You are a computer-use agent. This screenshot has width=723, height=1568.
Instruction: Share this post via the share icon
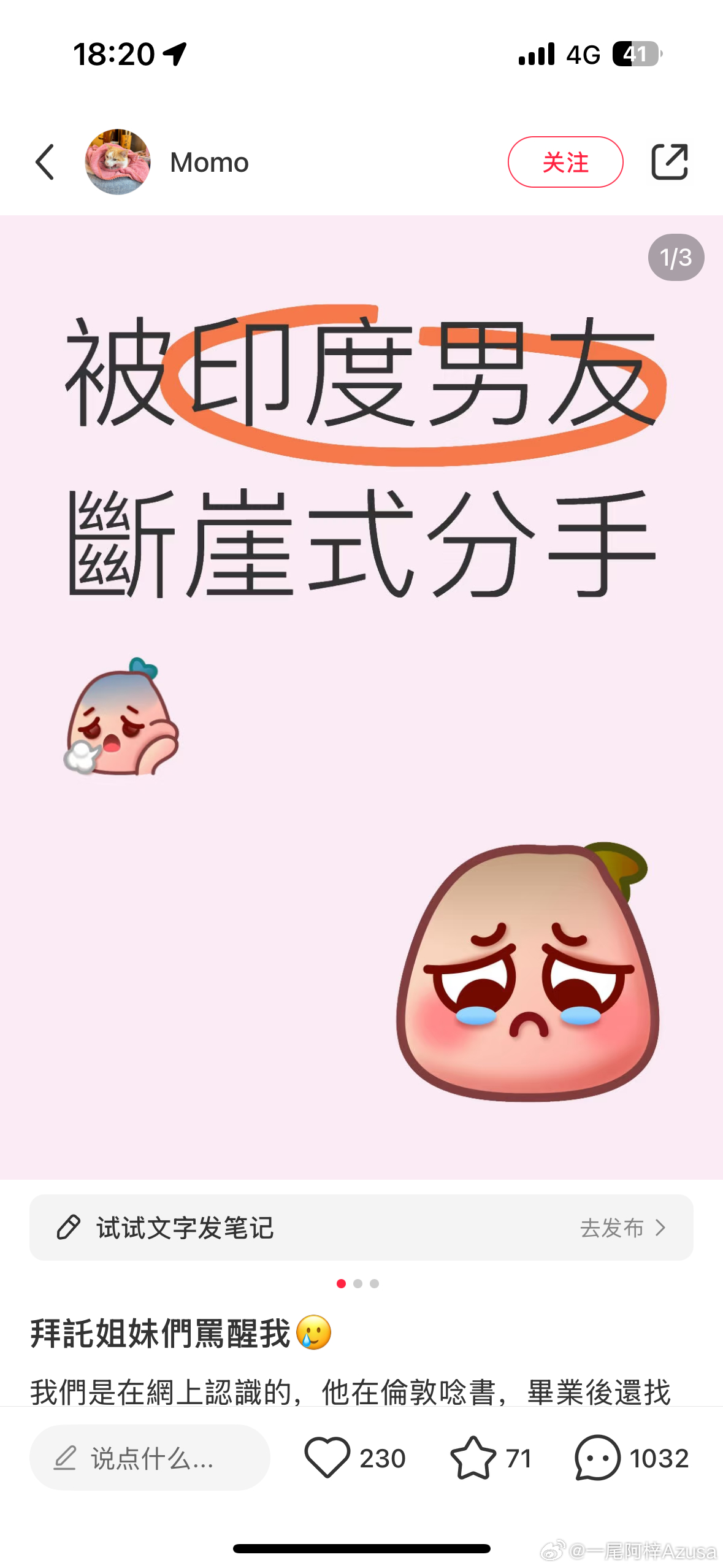pos(669,162)
